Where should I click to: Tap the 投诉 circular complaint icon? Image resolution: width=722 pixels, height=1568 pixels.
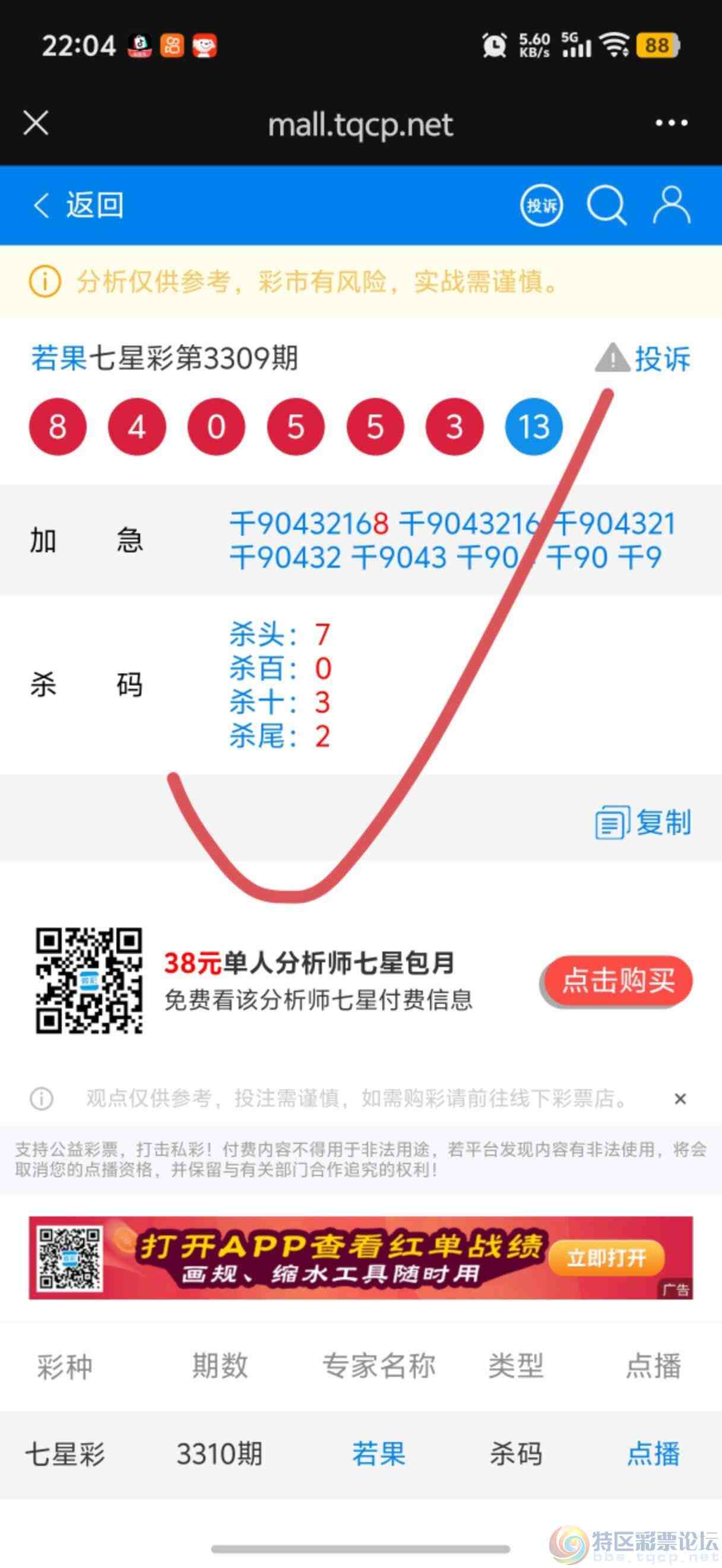(542, 205)
